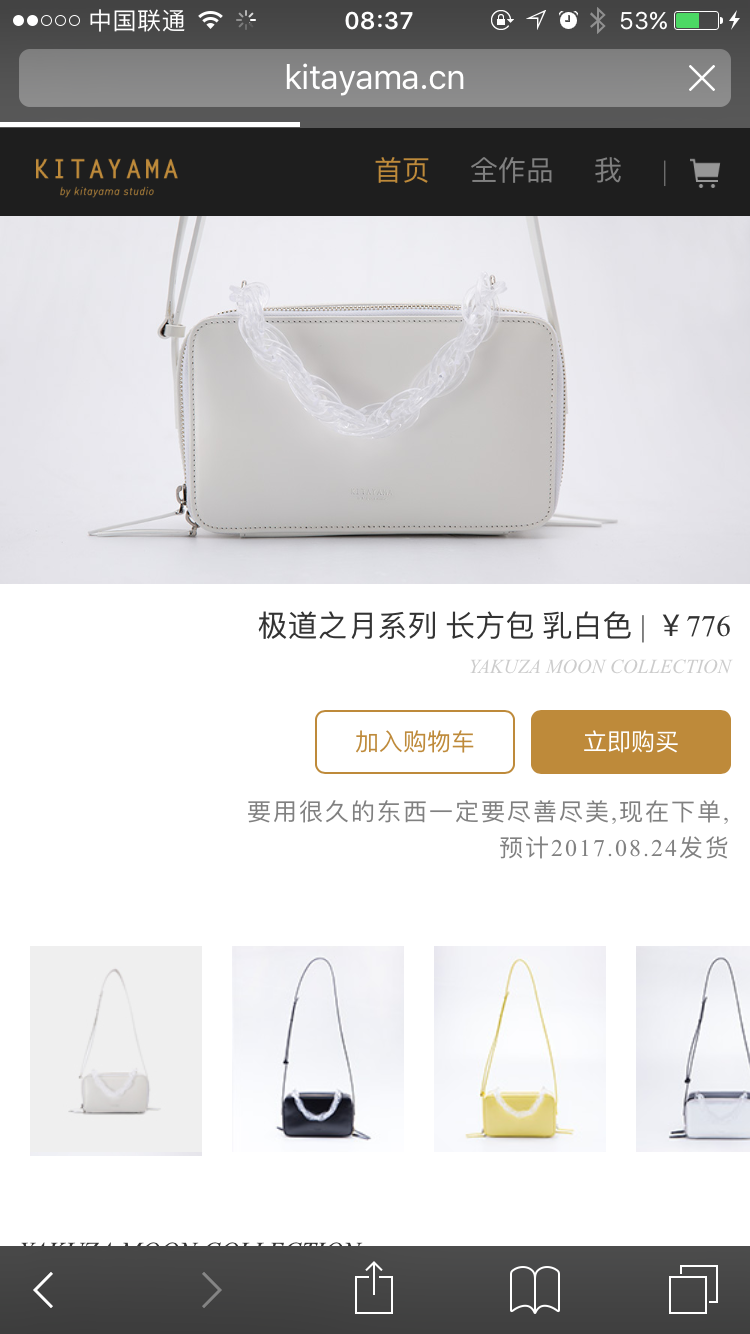The image size is (750, 1334).
Task: Select the black bag thumbnail
Action: click(318, 1049)
